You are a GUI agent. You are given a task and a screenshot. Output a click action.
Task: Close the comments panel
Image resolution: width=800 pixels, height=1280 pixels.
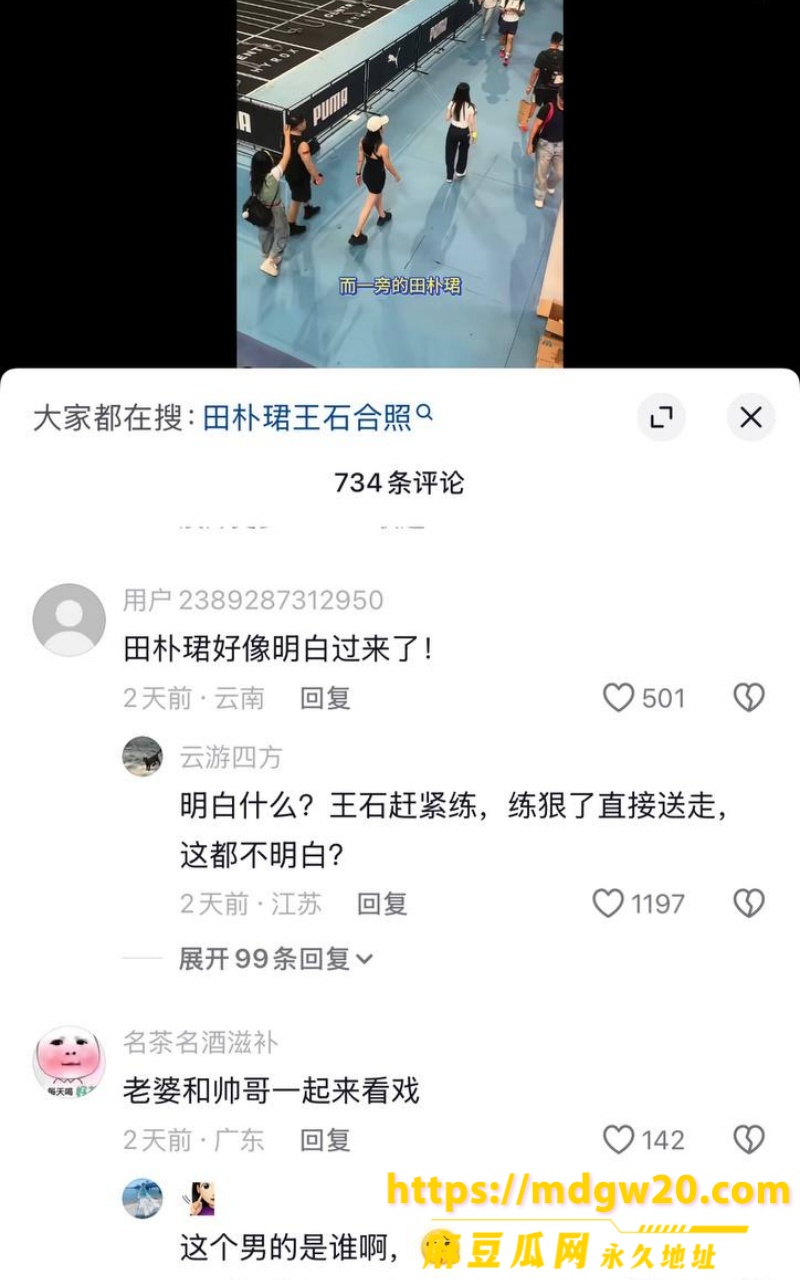[x=750, y=418]
